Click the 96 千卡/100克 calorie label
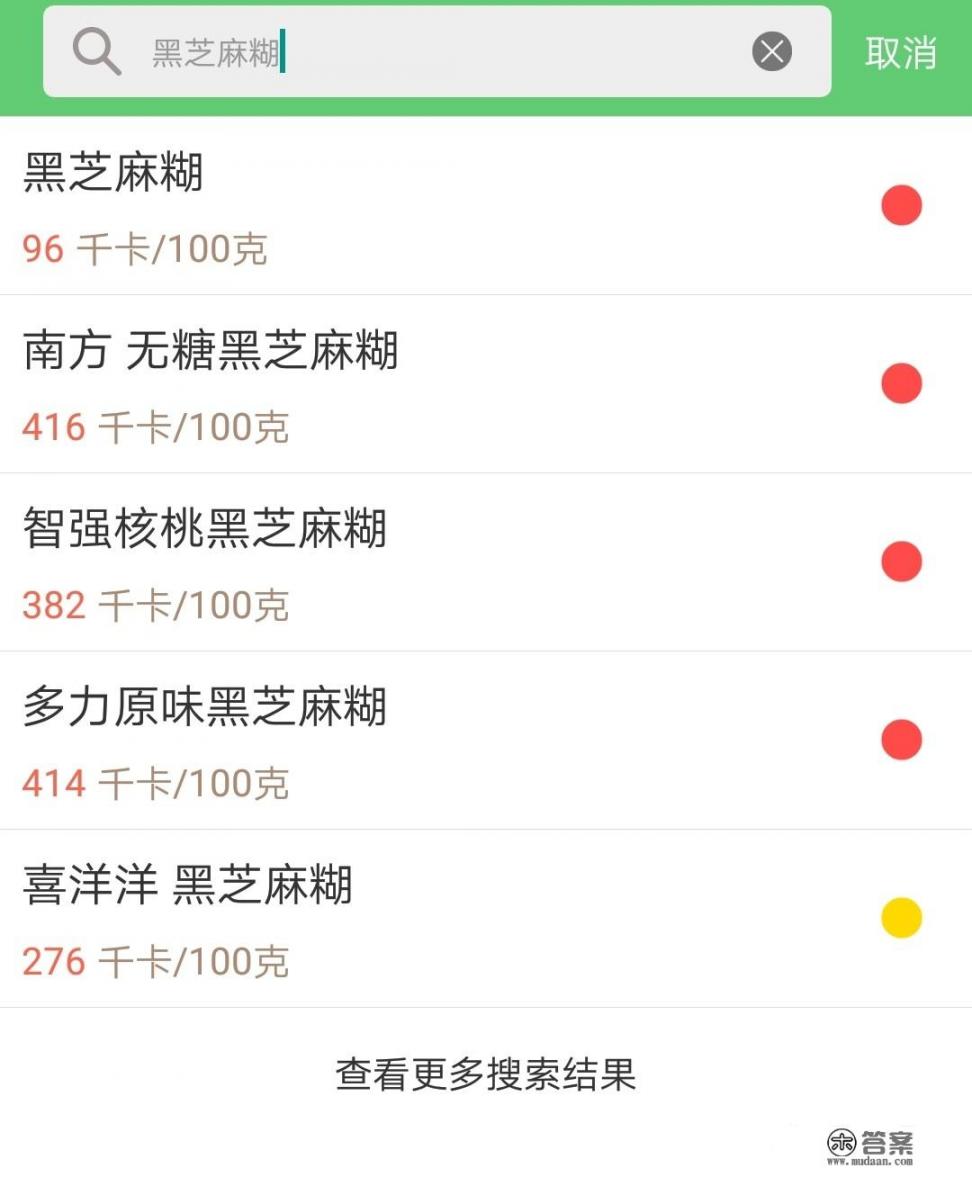The image size is (972, 1177). point(143,249)
